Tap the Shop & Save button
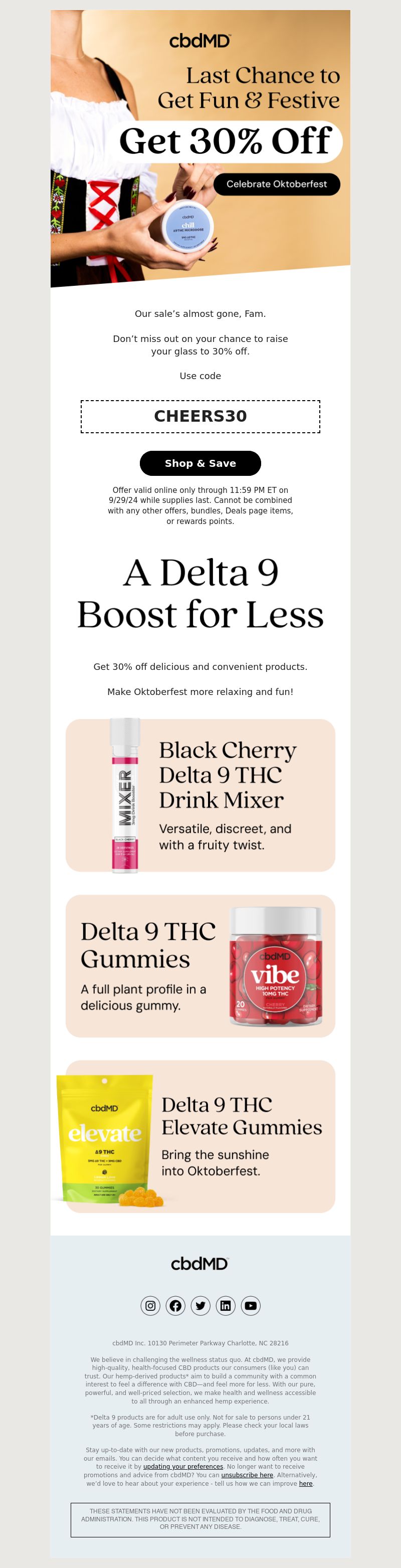This screenshot has width=401, height=1568. pos(200,463)
